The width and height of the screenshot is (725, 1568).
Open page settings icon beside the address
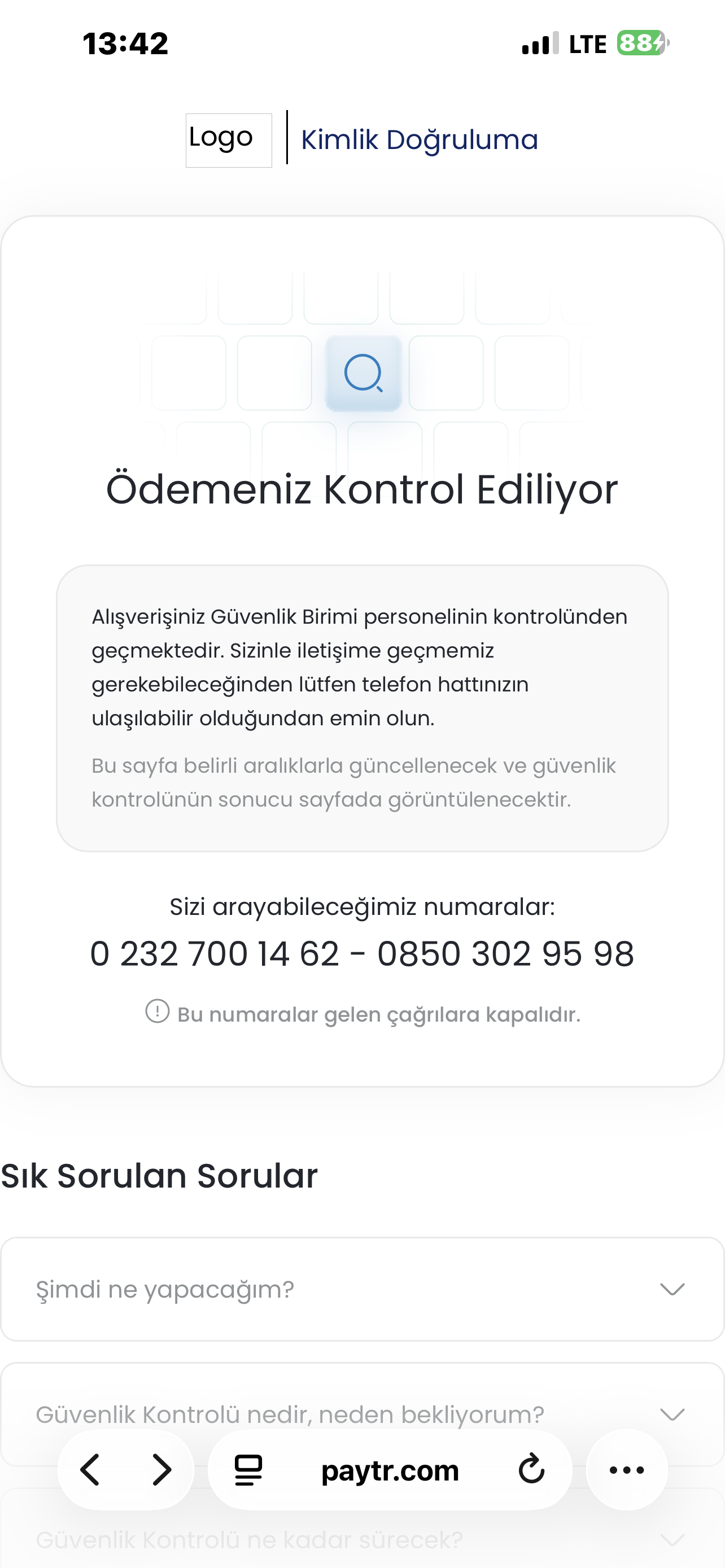pos(248,1470)
